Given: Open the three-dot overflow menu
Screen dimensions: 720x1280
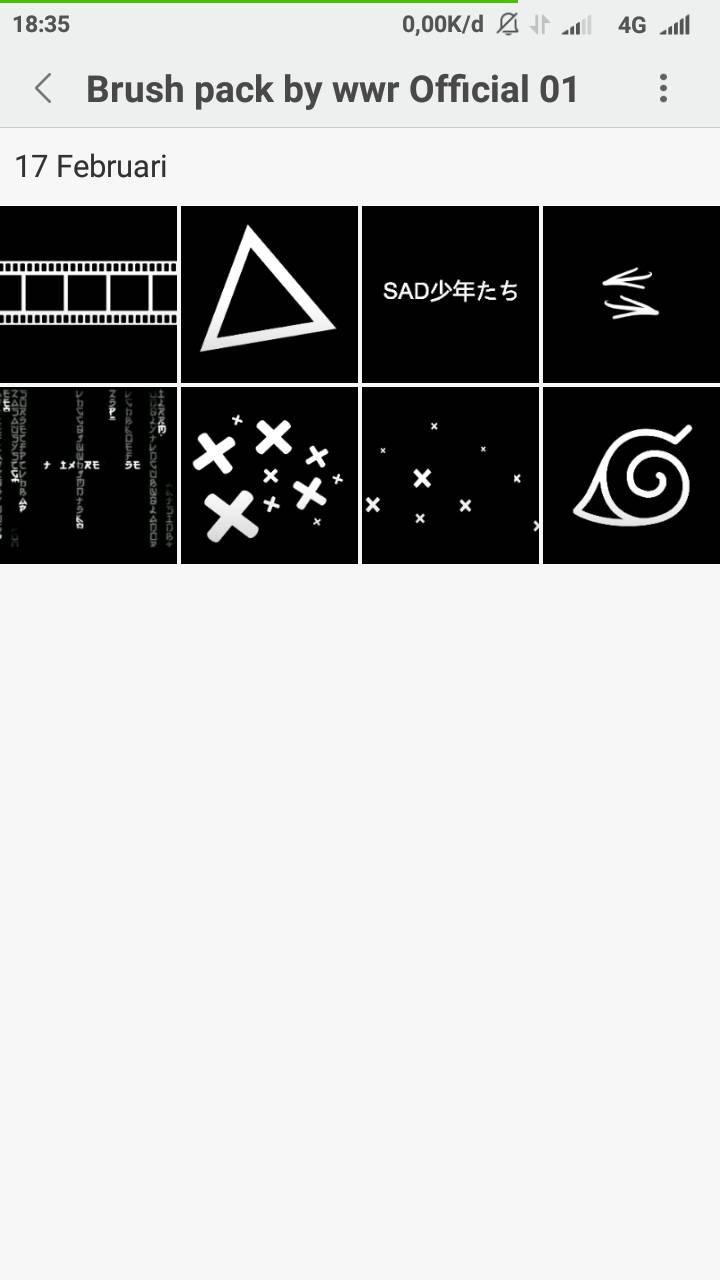Looking at the screenshot, I should 663,89.
